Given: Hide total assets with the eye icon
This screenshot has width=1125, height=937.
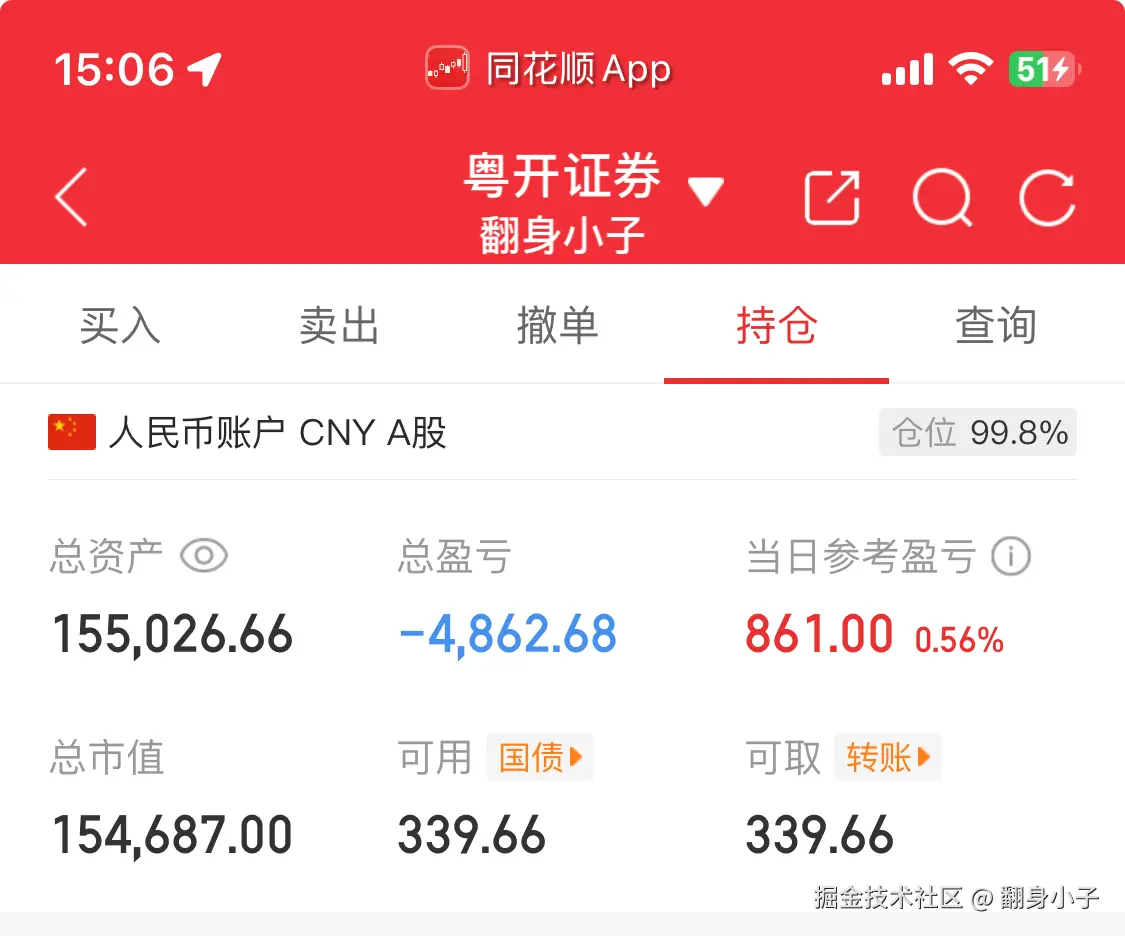Looking at the screenshot, I should 204,556.
